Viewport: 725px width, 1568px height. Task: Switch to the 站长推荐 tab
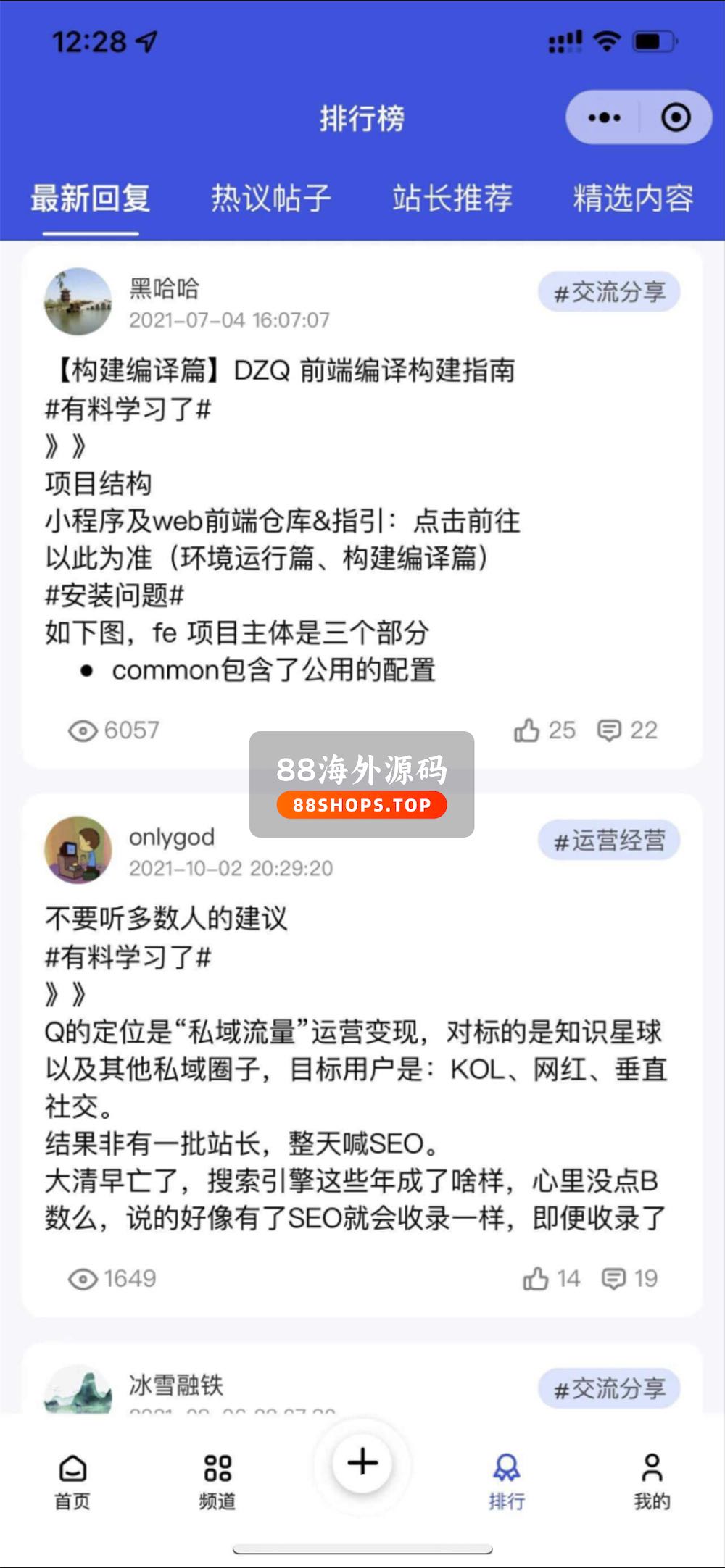click(452, 198)
